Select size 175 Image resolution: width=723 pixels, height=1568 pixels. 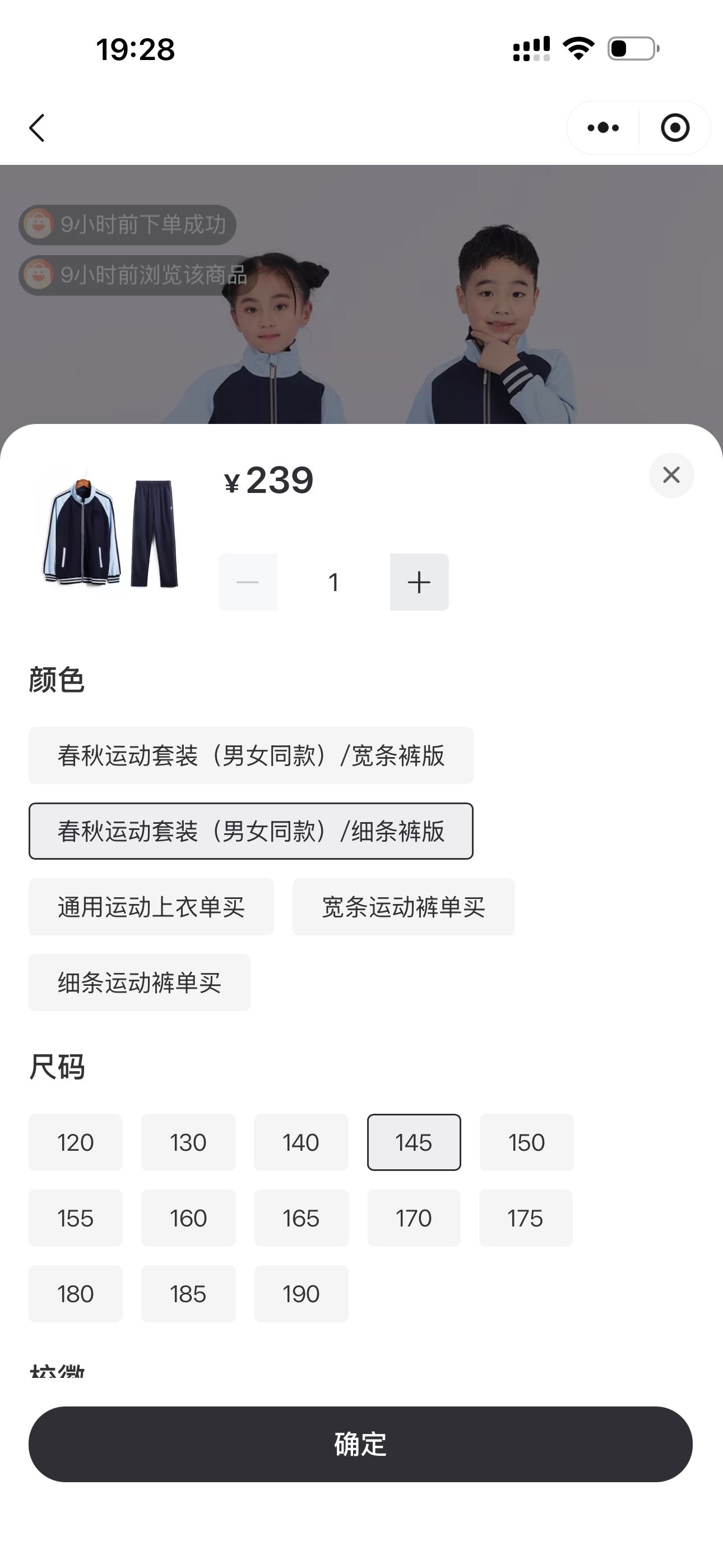(525, 1218)
